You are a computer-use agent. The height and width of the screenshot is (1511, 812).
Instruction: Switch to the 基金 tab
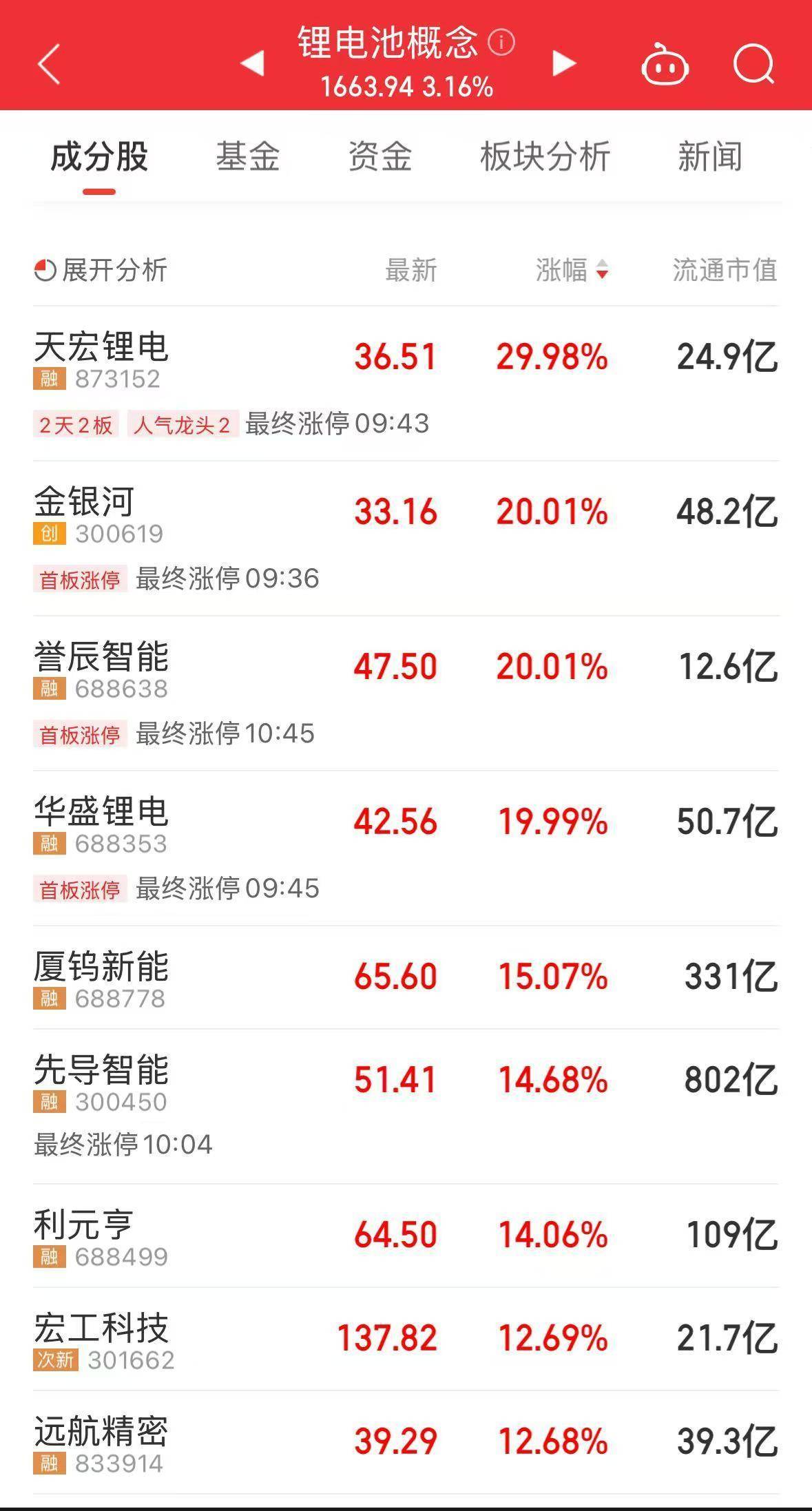(x=247, y=156)
